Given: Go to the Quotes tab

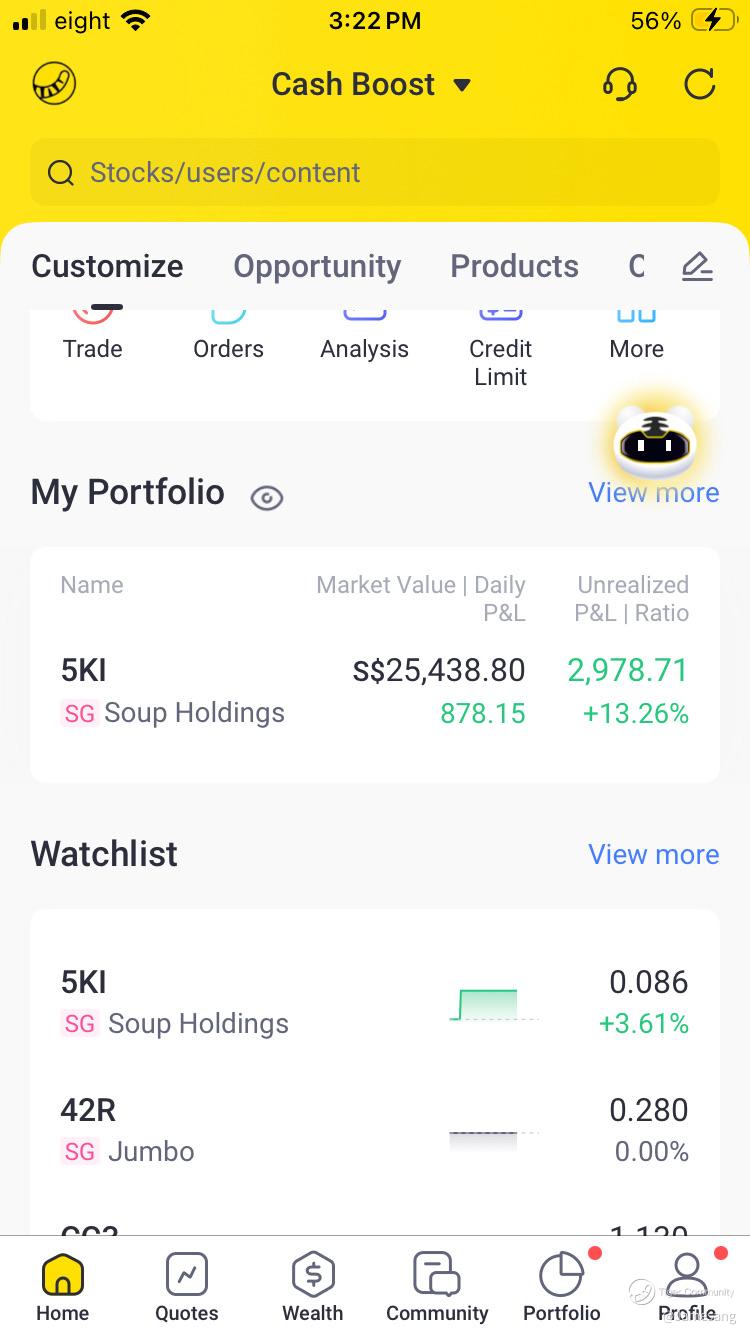Looking at the screenshot, I should pyautogui.click(x=187, y=1288).
